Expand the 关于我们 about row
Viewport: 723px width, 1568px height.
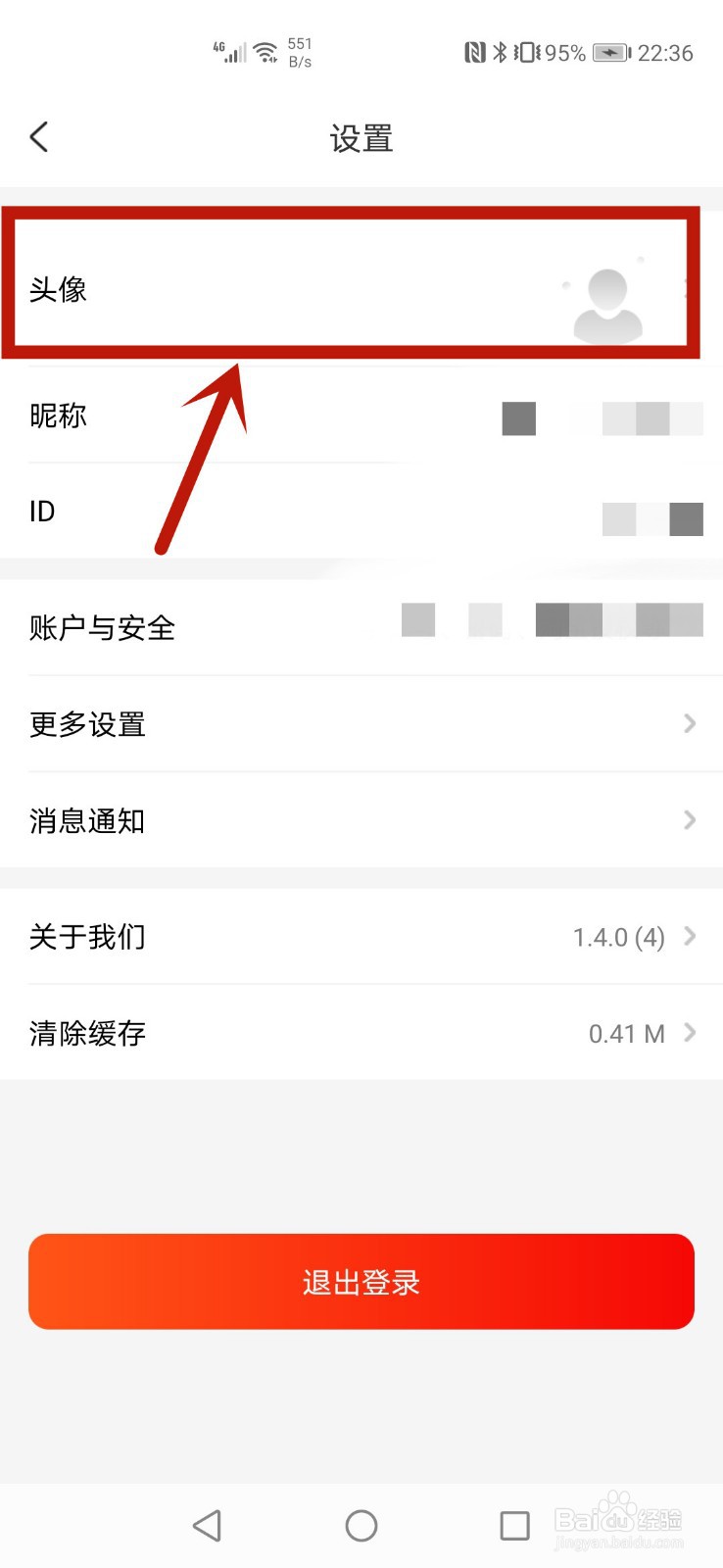361,937
